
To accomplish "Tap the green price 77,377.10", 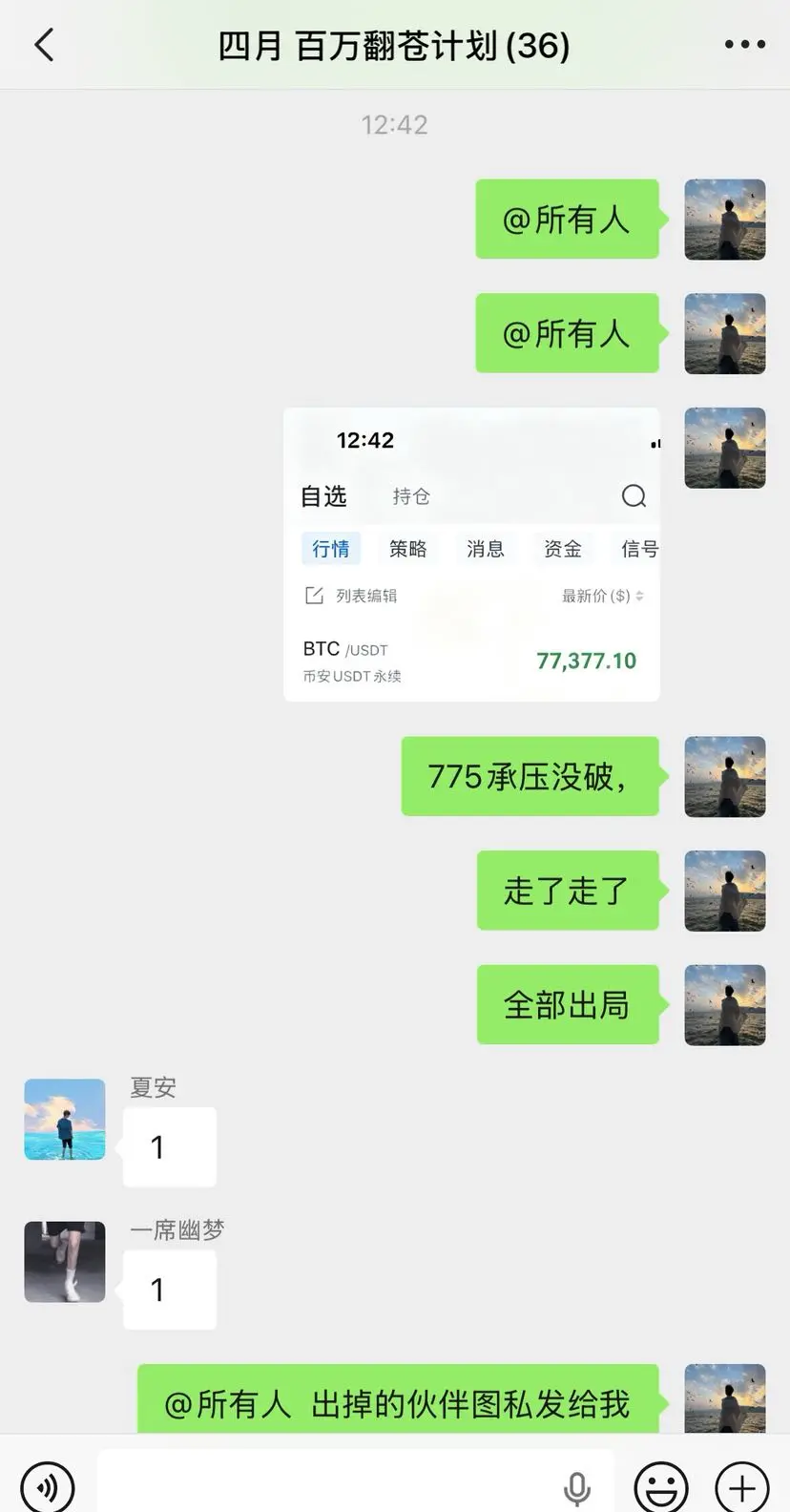I will point(585,660).
